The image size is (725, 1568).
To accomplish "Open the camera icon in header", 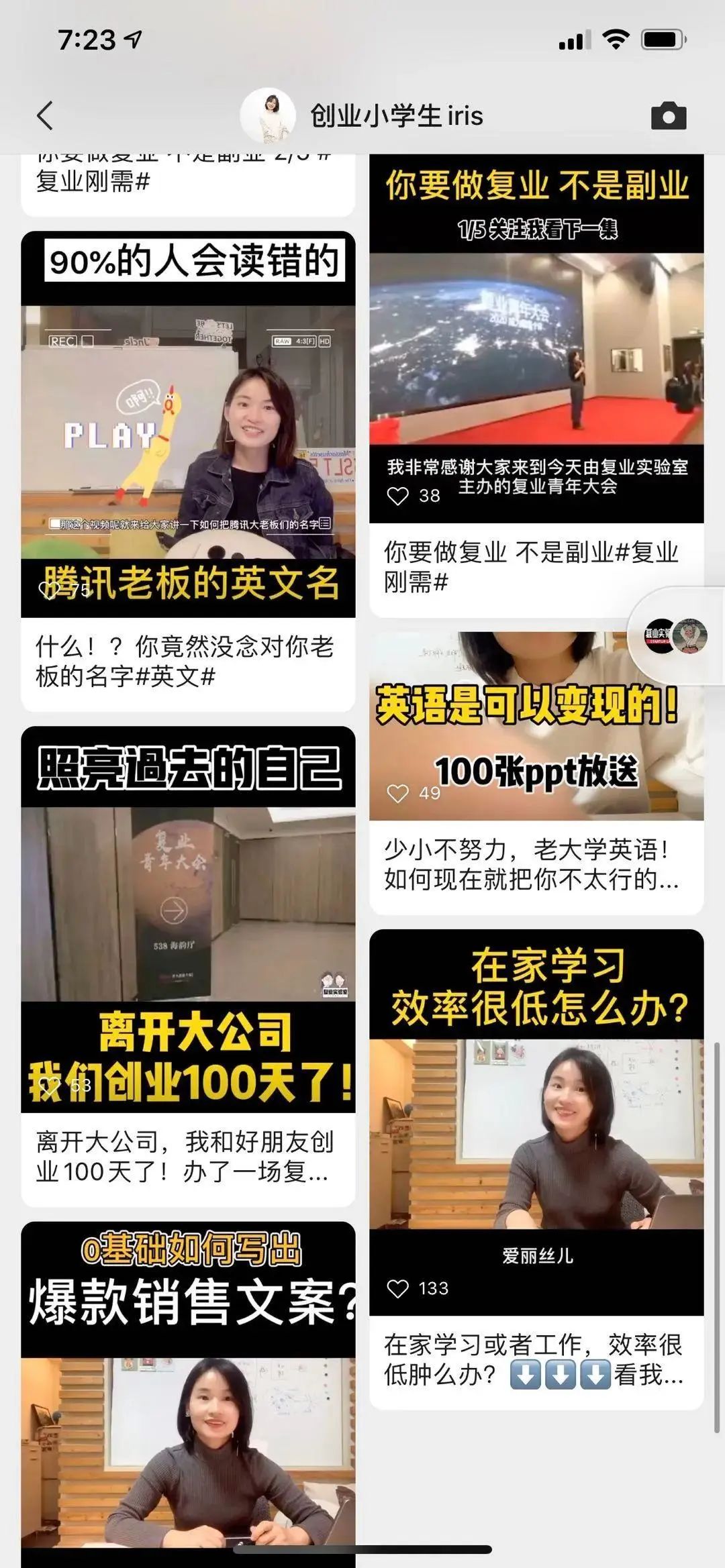I will 669,115.
